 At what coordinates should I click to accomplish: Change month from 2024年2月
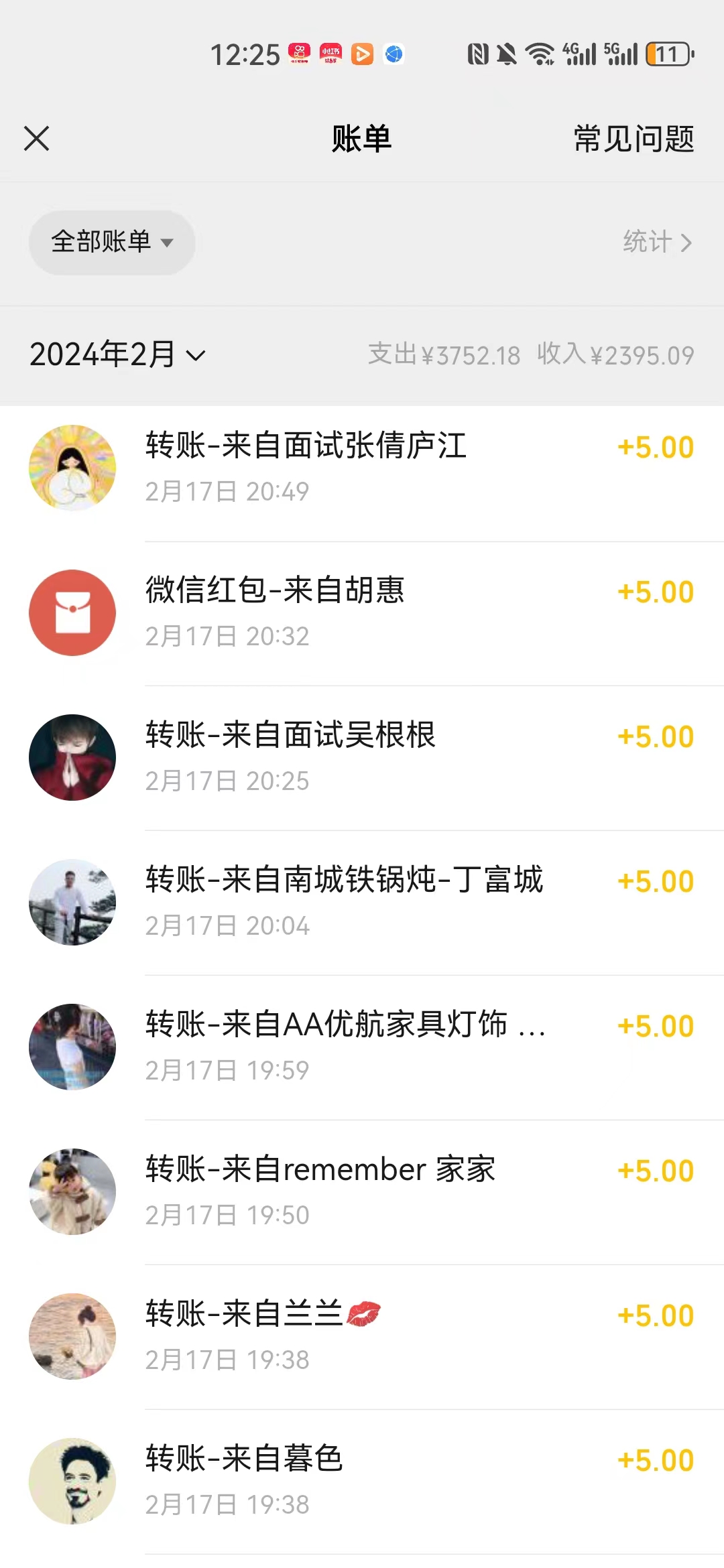pyautogui.click(x=117, y=354)
